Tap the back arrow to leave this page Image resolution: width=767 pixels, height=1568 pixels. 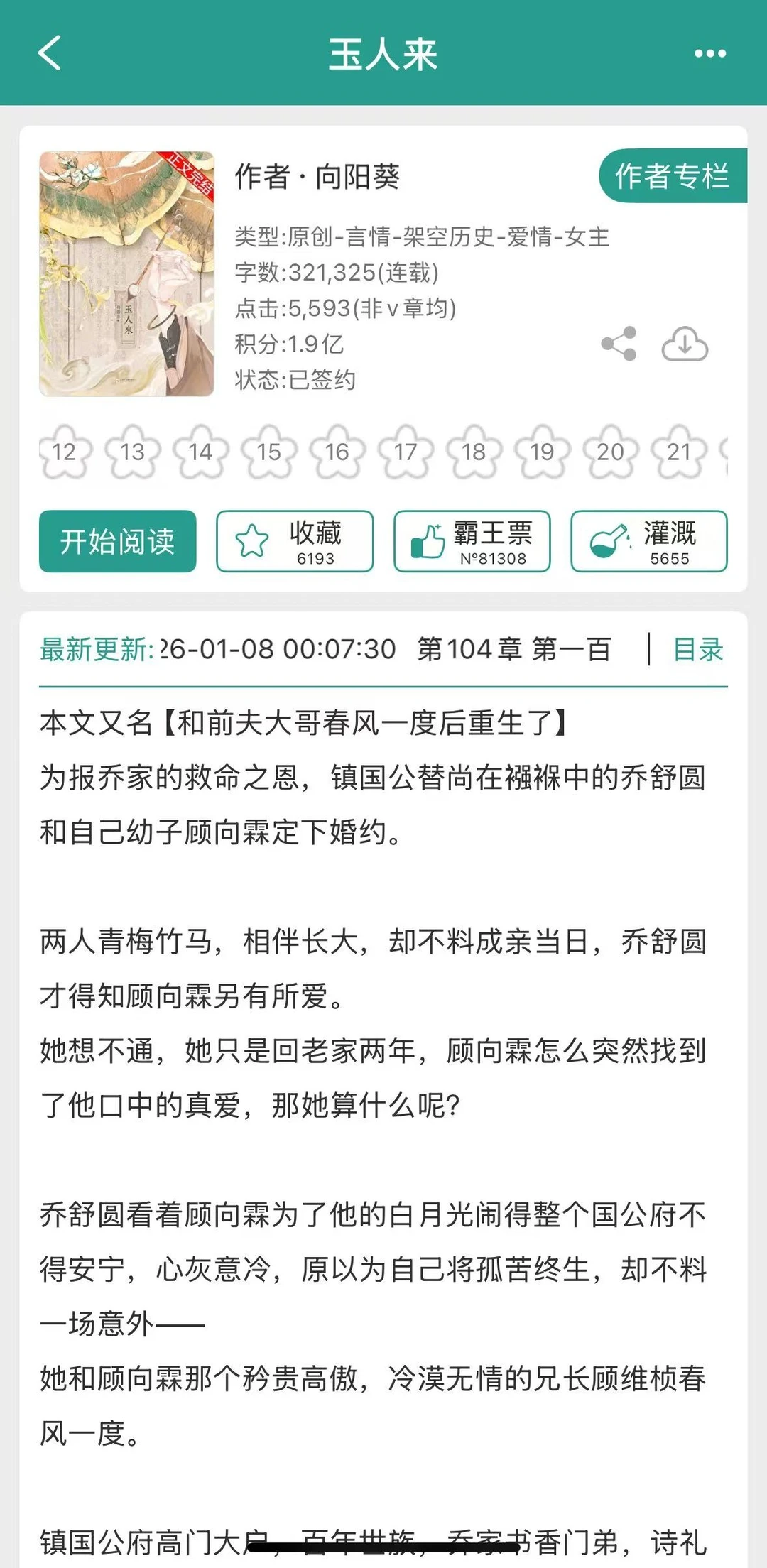coord(48,53)
